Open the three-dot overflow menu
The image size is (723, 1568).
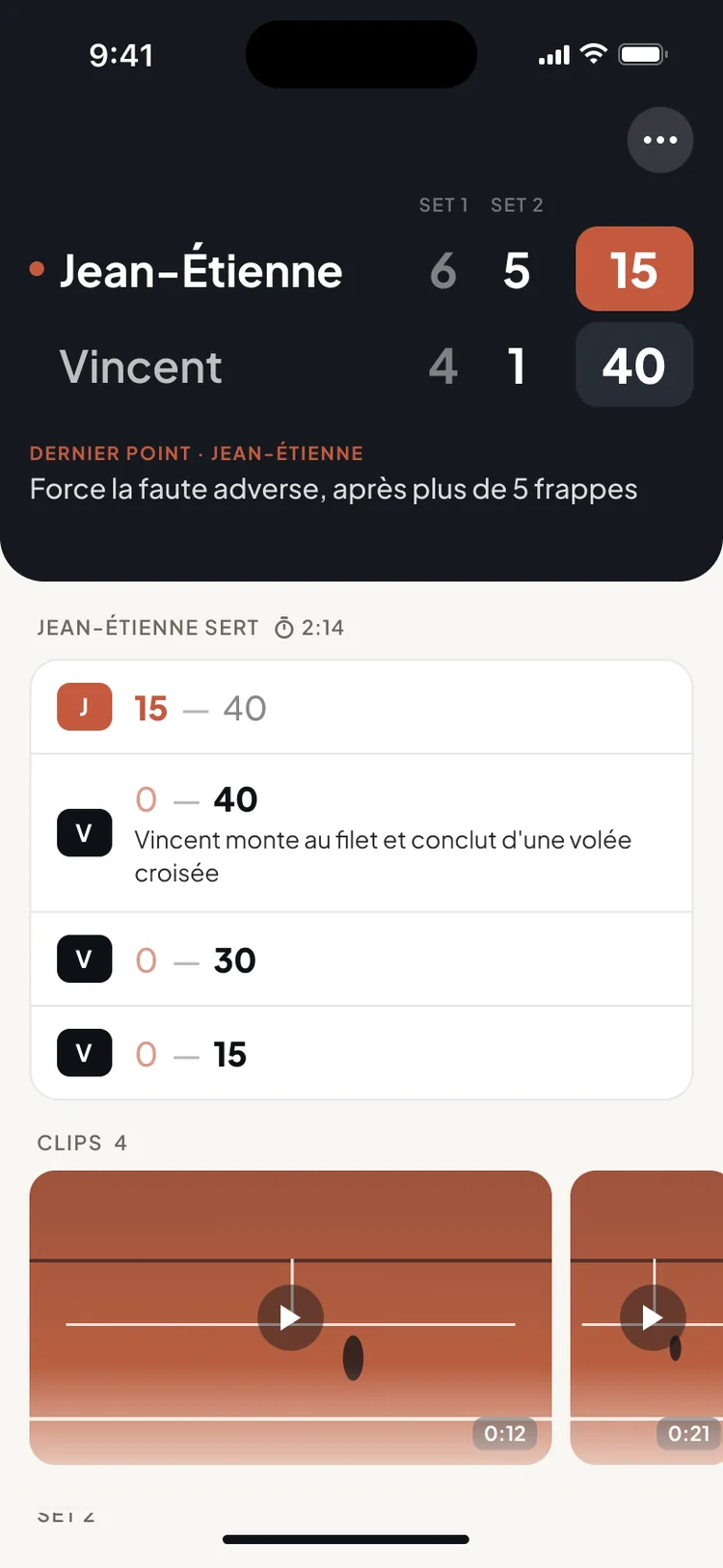(660, 140)
